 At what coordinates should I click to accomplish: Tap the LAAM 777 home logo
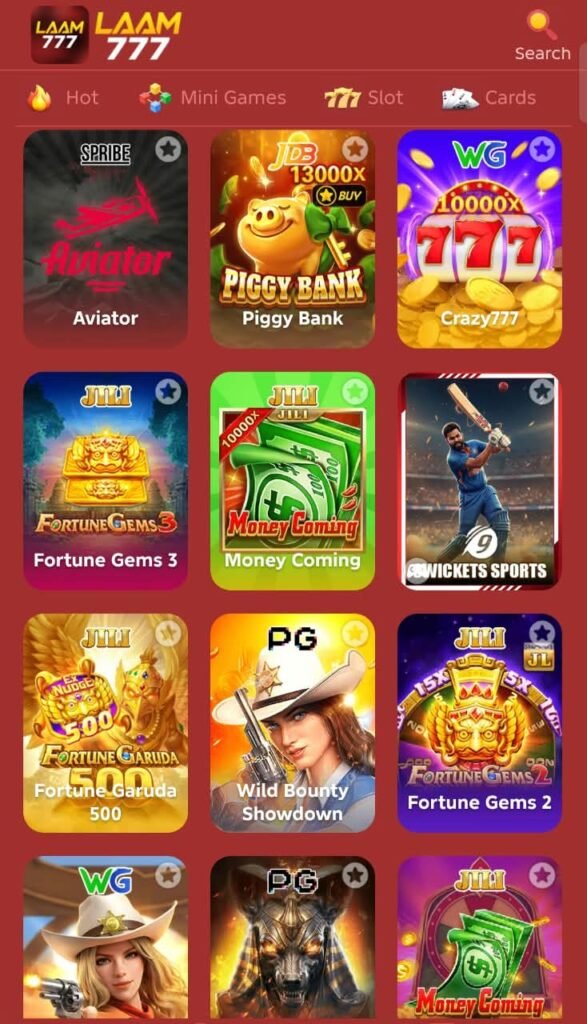[x=106, y=35]
